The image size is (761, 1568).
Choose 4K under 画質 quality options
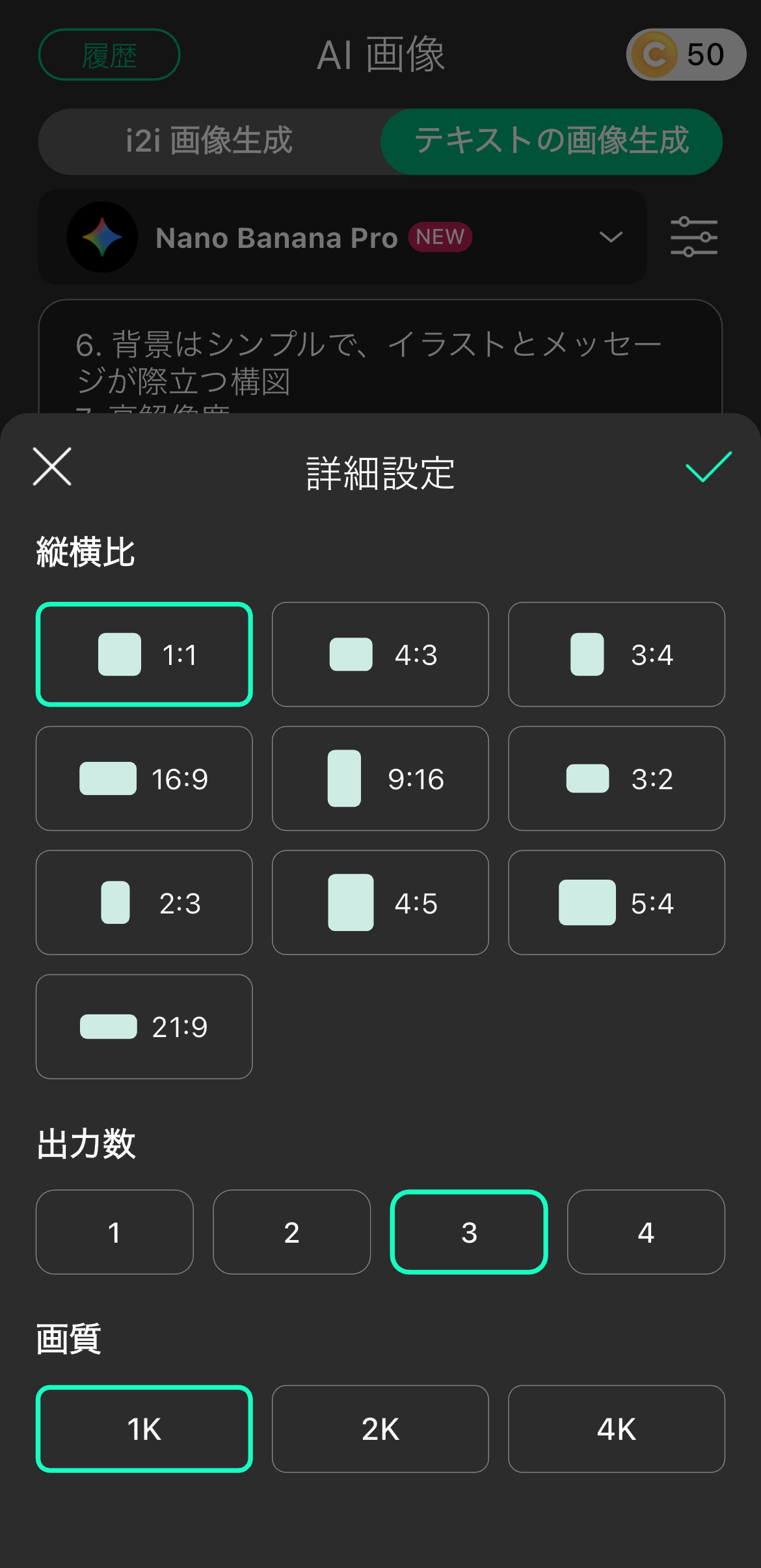(x=615, y=1429)
